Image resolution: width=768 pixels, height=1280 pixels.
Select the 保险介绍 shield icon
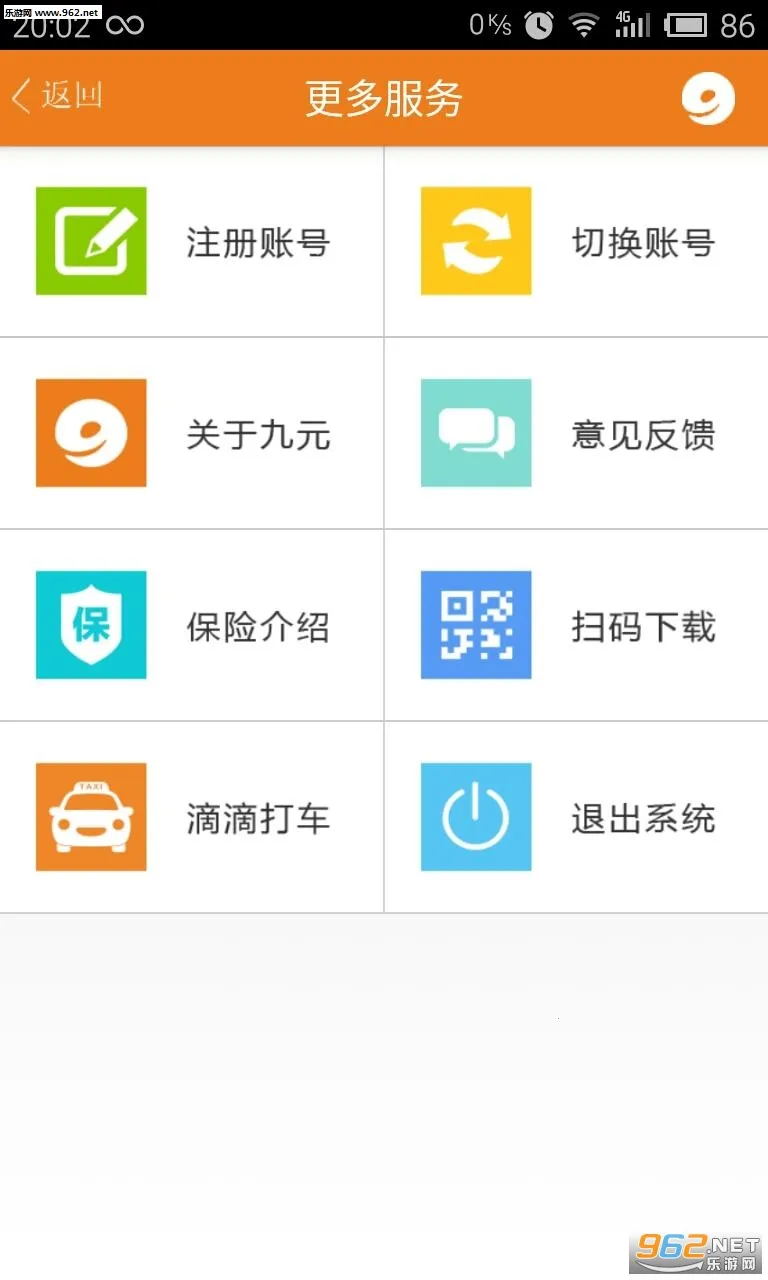(91, 625)
